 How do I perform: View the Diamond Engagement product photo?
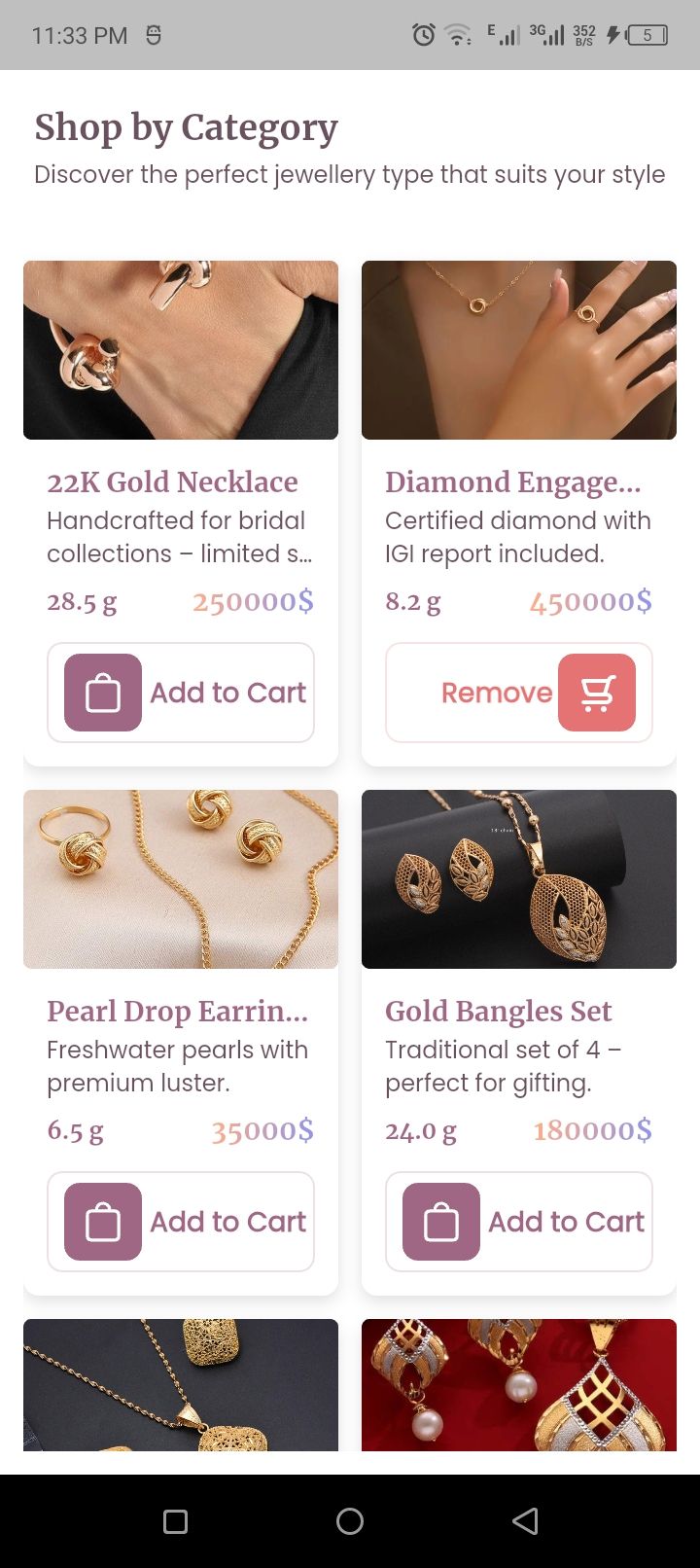tap(519, 350)
